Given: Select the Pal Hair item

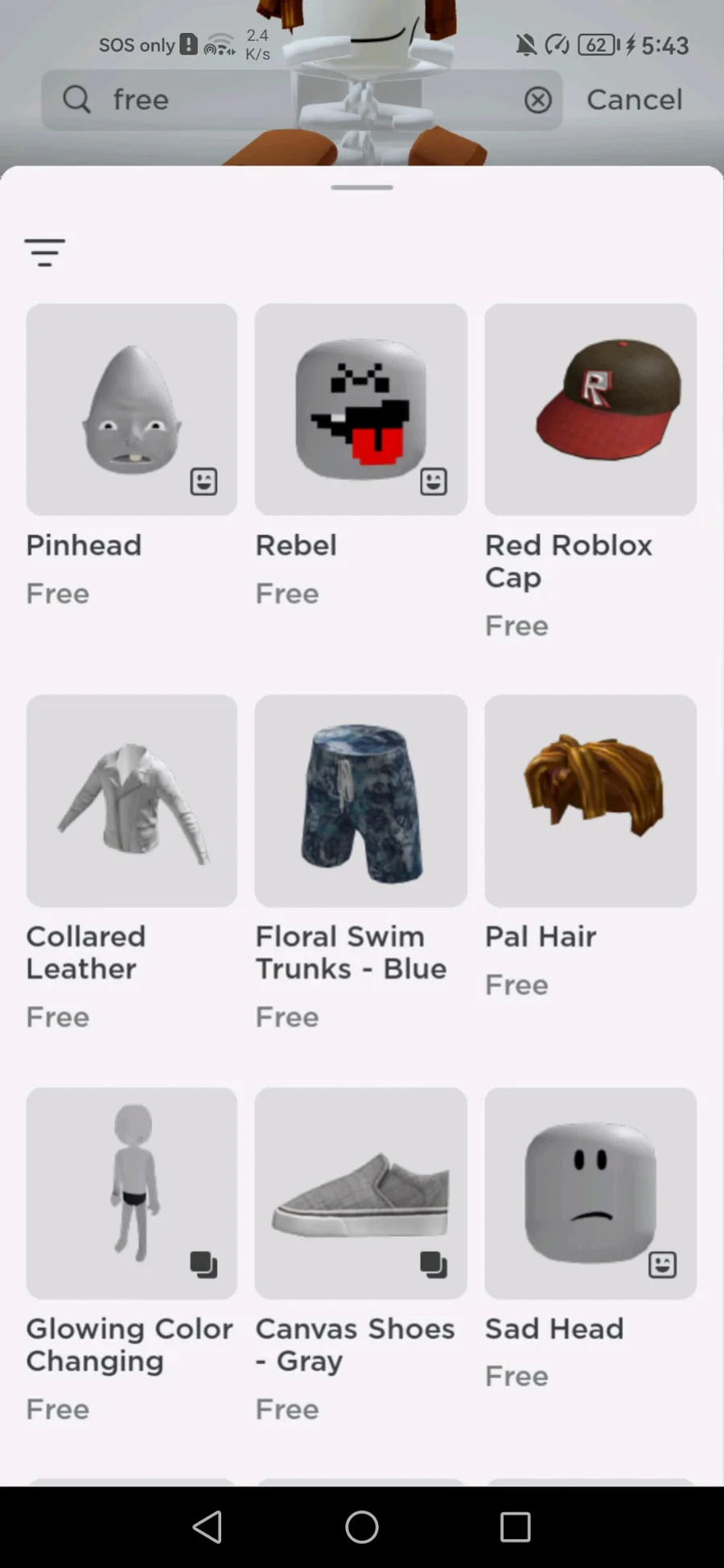Looking at the screenshot, I should pyautogui.click(x=590, y=801).
